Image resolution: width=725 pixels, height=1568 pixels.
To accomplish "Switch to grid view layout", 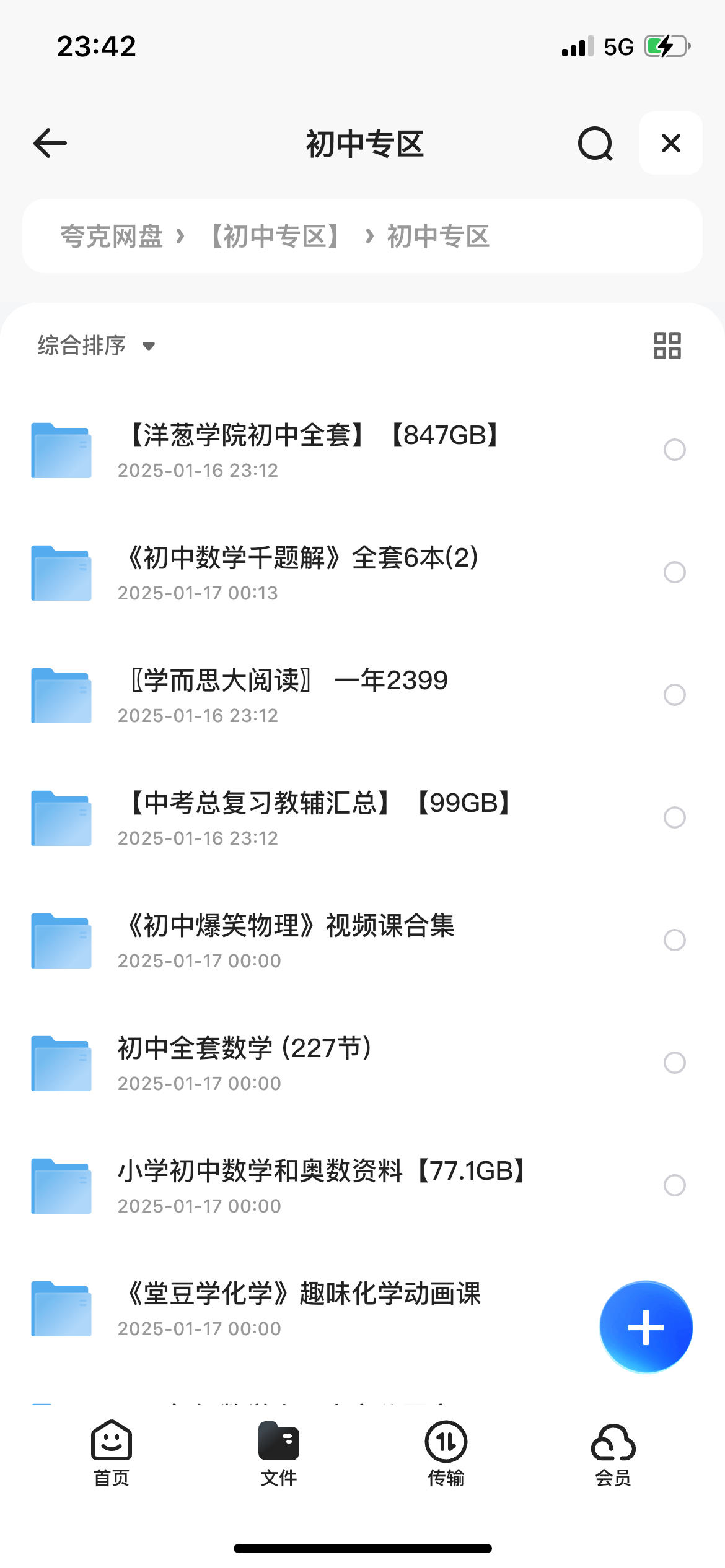I will (667, 345).
